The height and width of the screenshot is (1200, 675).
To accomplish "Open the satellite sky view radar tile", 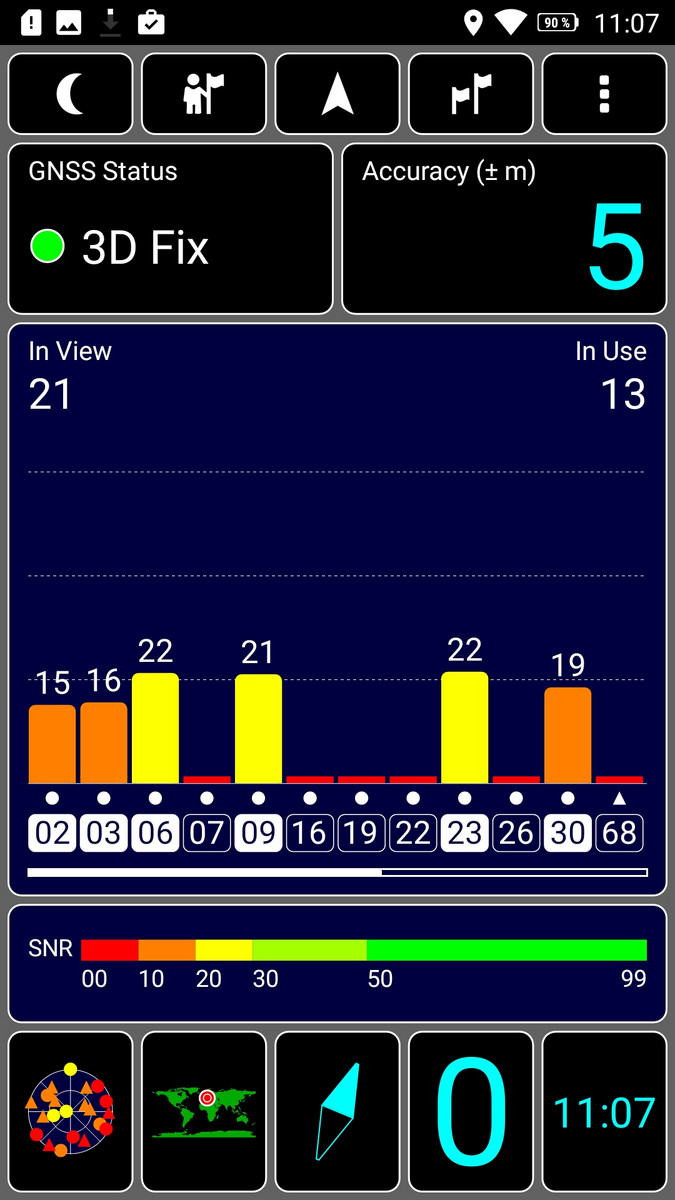I will 71,1111.
